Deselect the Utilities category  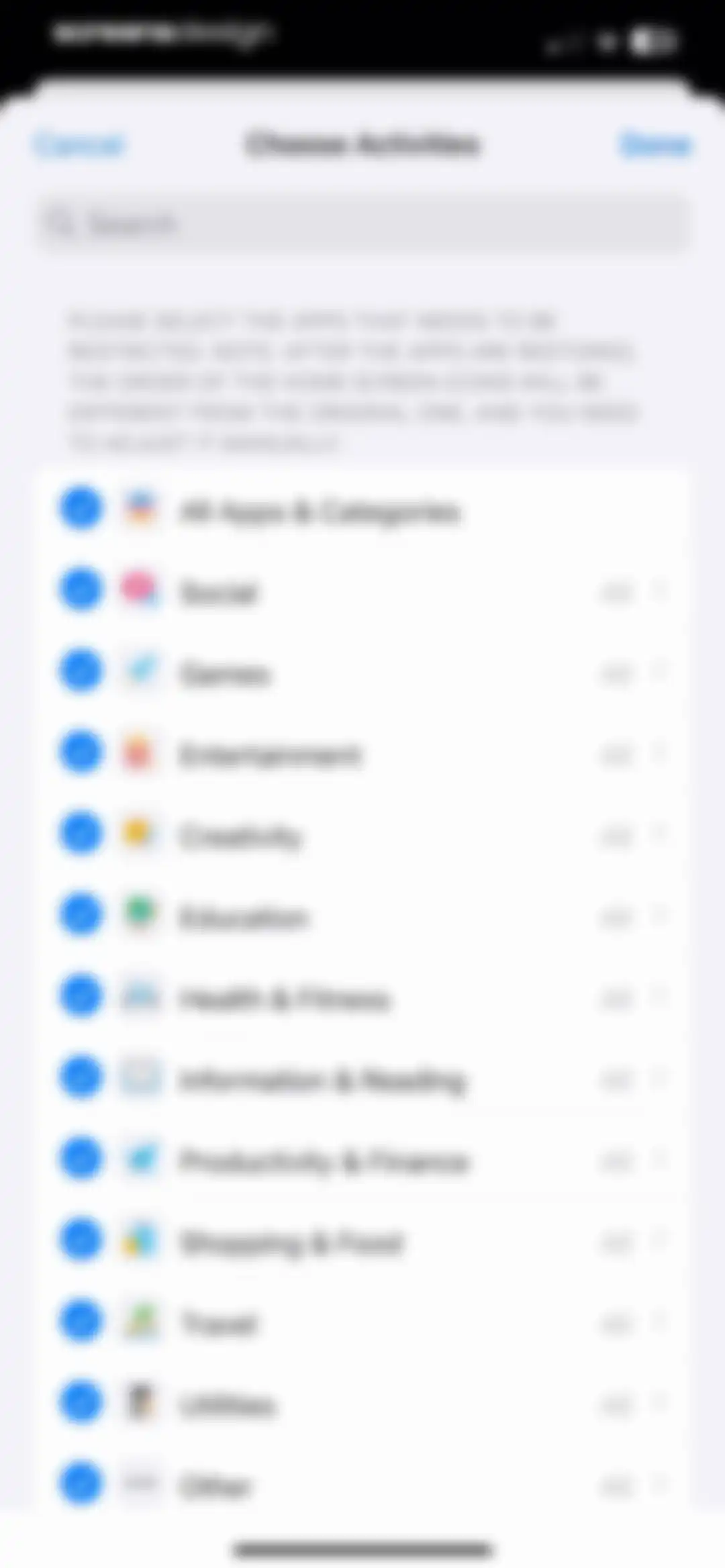point(81,1402)
